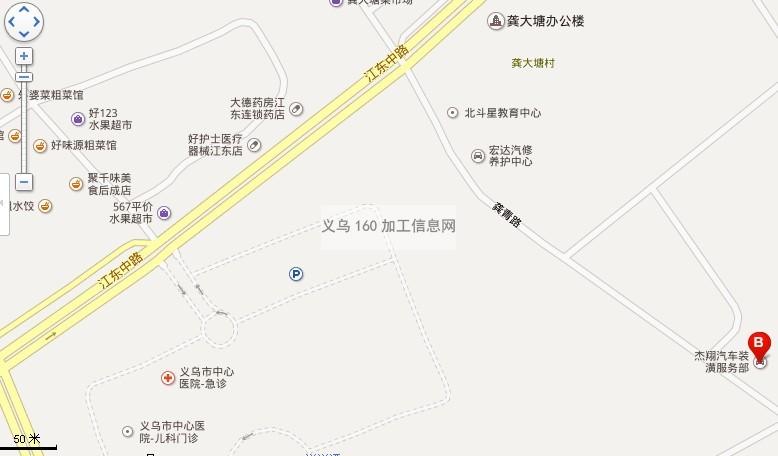Screen dimensions: 778x456
Task: Tap the parking lot P marker
Action: click(296, 274)
